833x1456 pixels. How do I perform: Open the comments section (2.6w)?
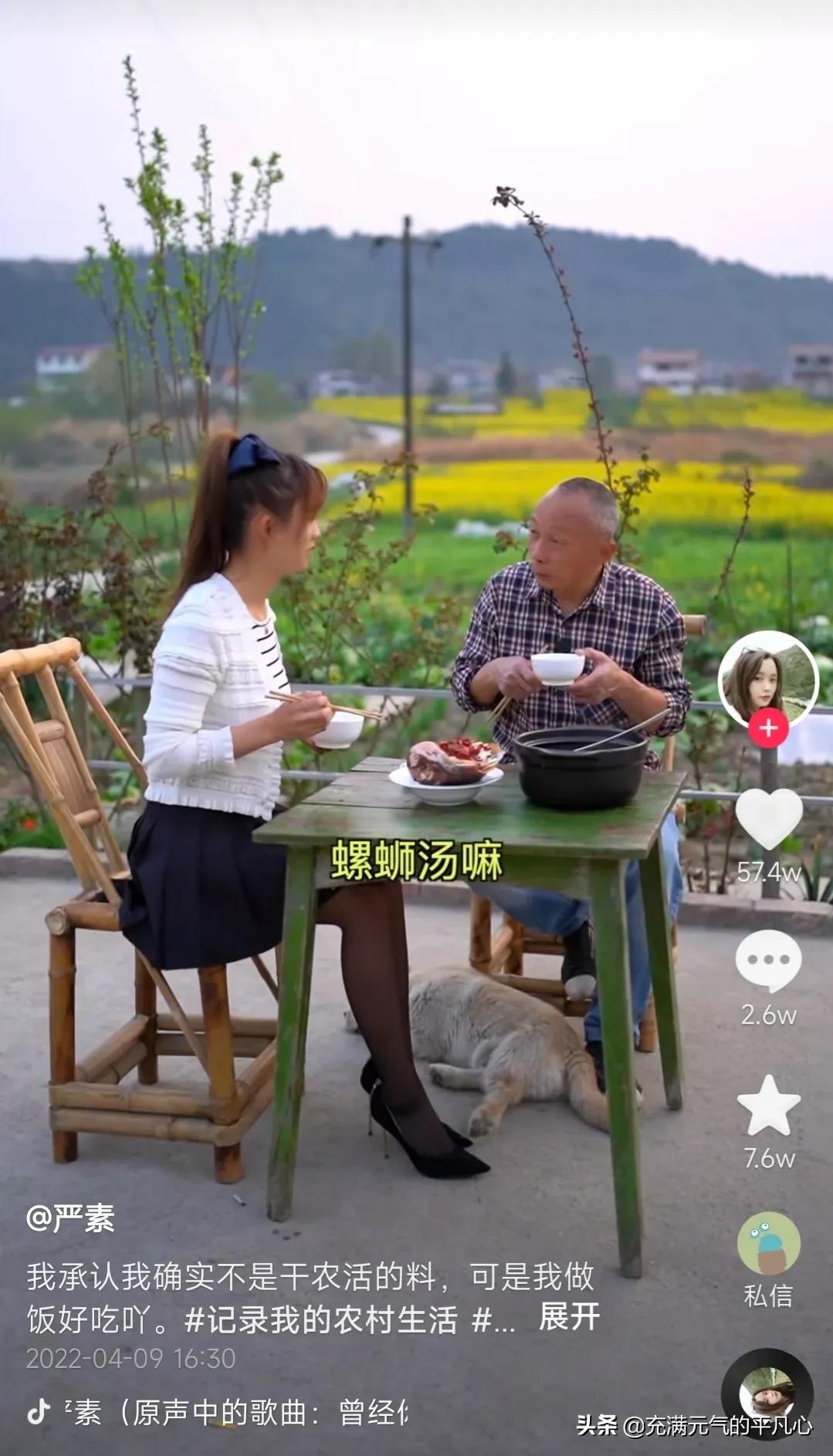click(768, 961)
